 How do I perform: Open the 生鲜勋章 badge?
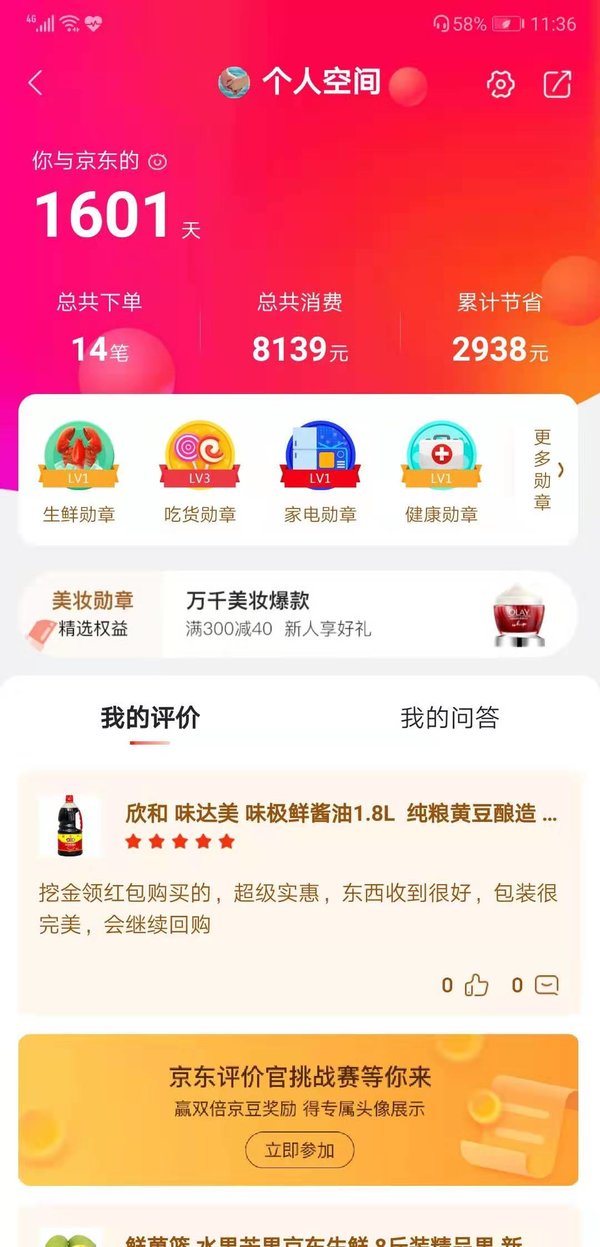tap(79, 472)
